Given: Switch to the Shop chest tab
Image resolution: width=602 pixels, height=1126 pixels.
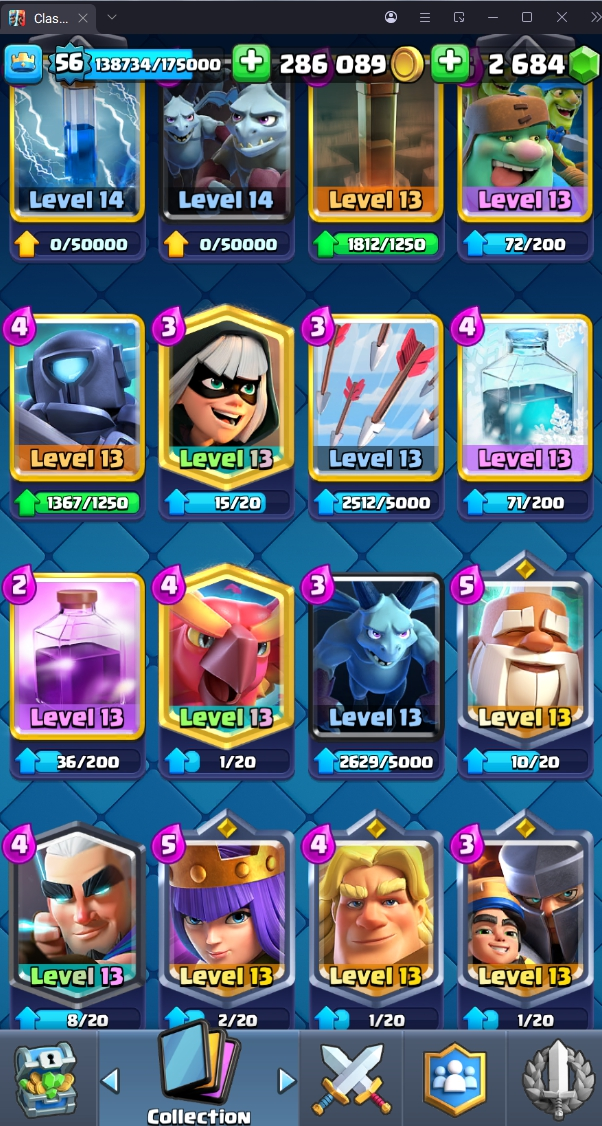Looking at the screenshot, I should [x=45, y=1078].
